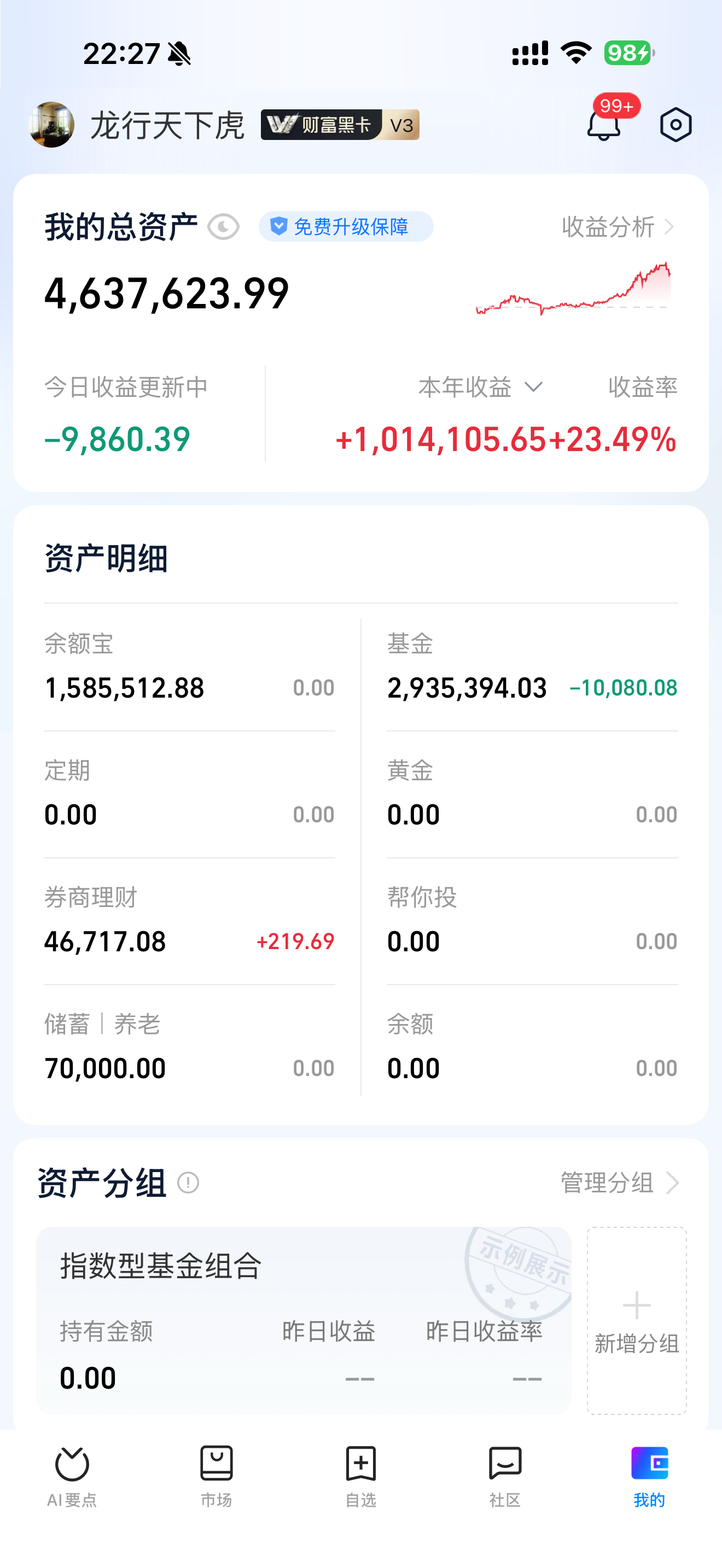Hide total assets with the eye toggle

[x=223, y=226]
